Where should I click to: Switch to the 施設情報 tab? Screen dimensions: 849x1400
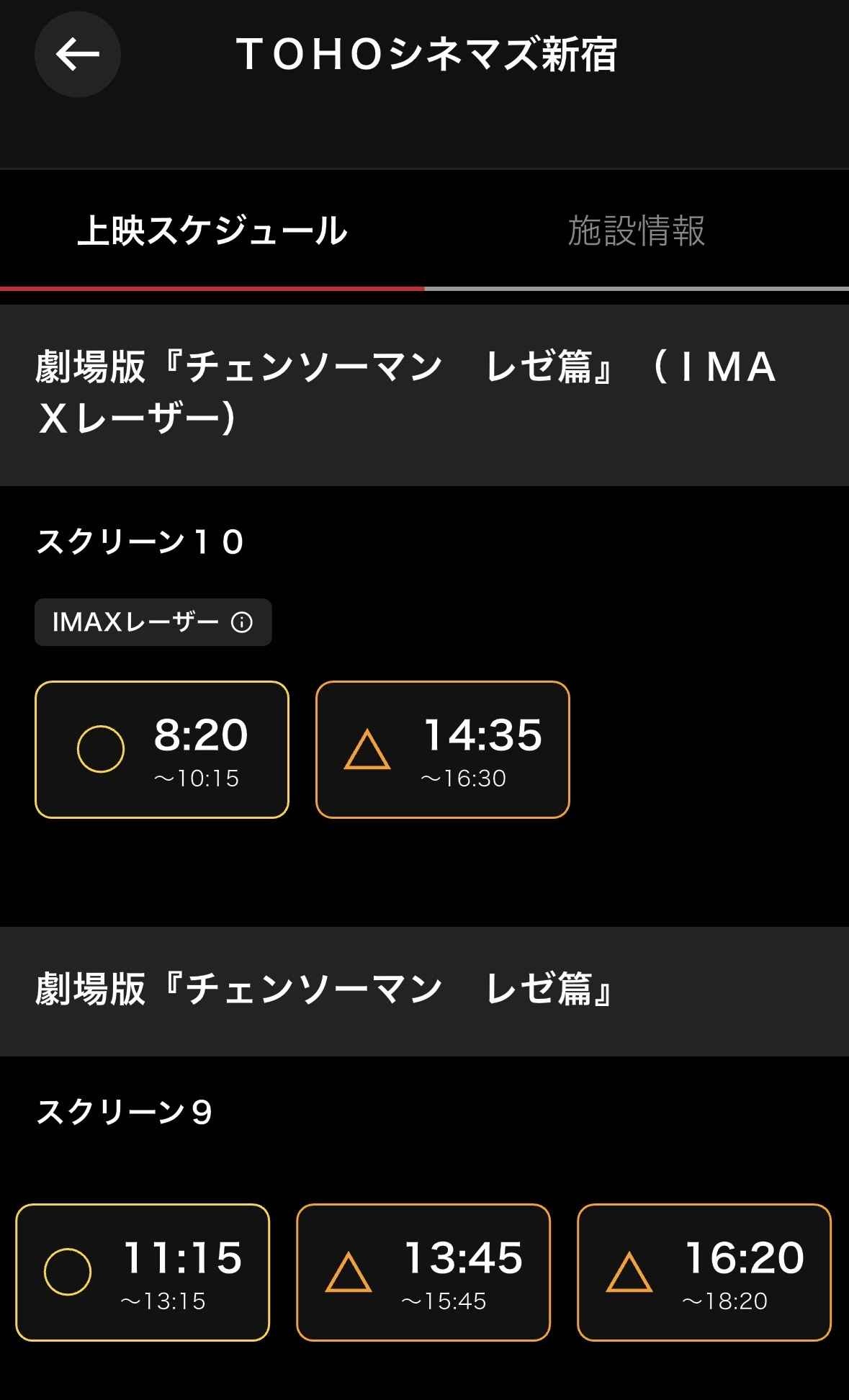636,231
